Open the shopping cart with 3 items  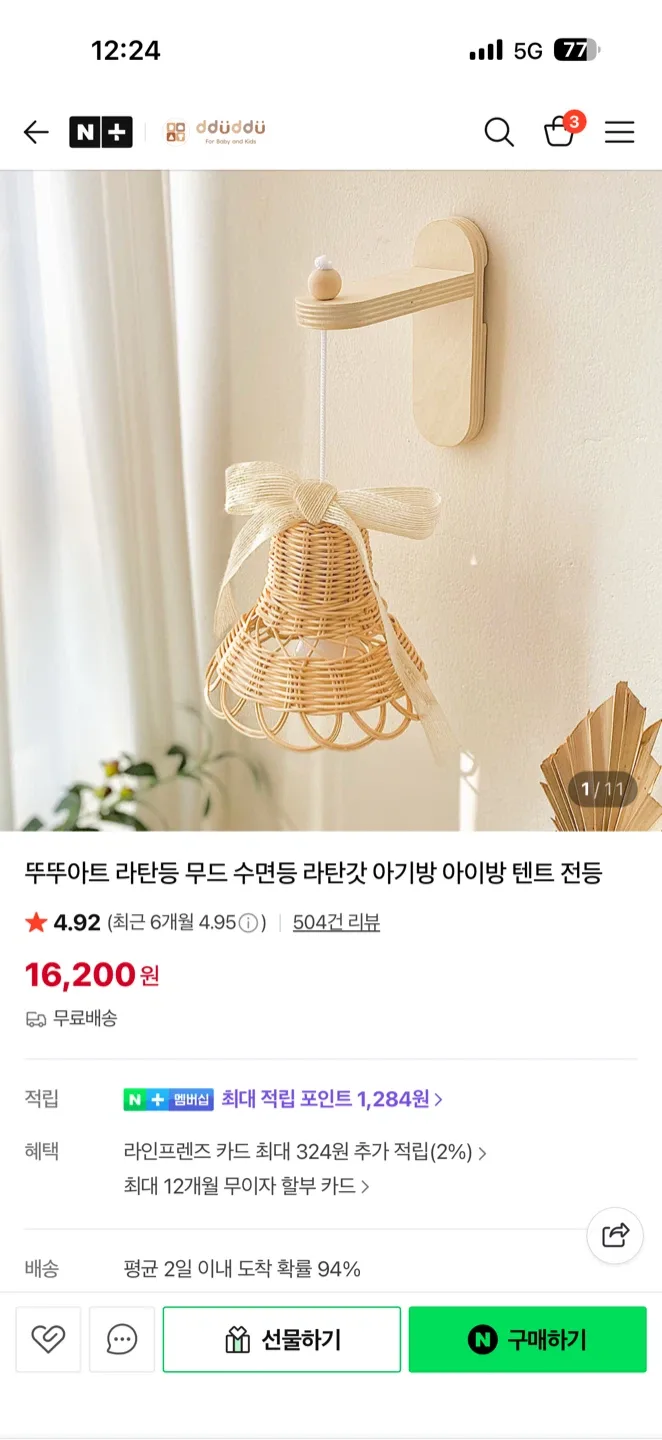tap(561, 131)
